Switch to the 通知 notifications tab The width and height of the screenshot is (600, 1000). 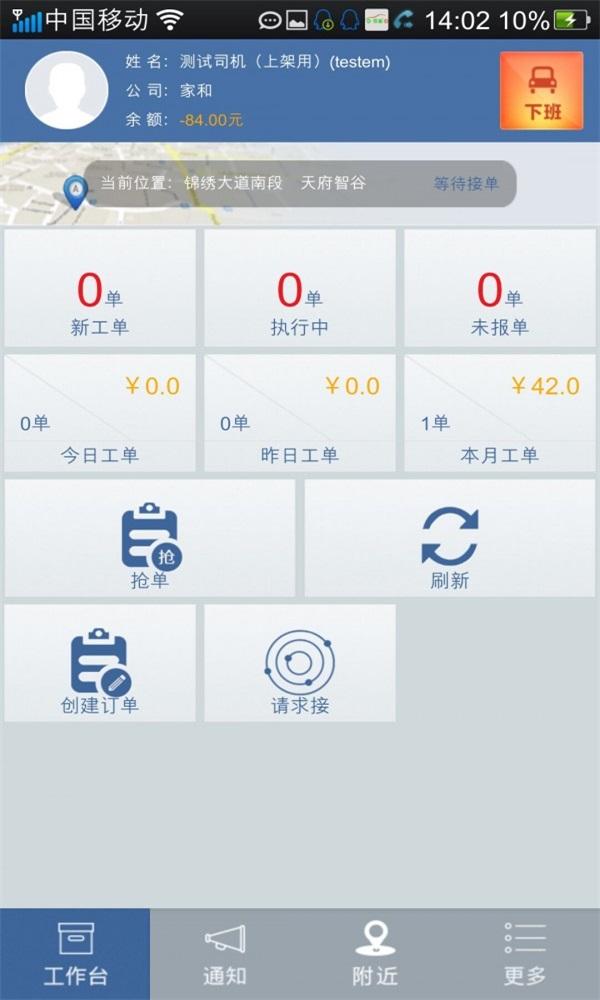[225, 954]
